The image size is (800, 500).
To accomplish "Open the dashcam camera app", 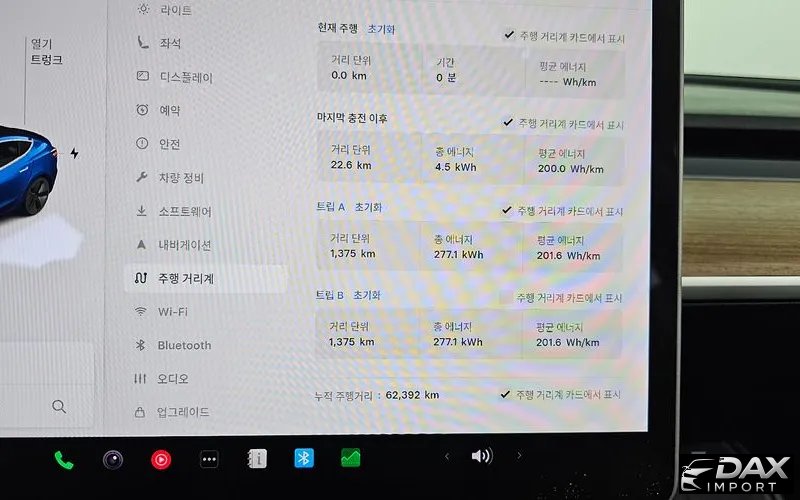I will point(113,459).
